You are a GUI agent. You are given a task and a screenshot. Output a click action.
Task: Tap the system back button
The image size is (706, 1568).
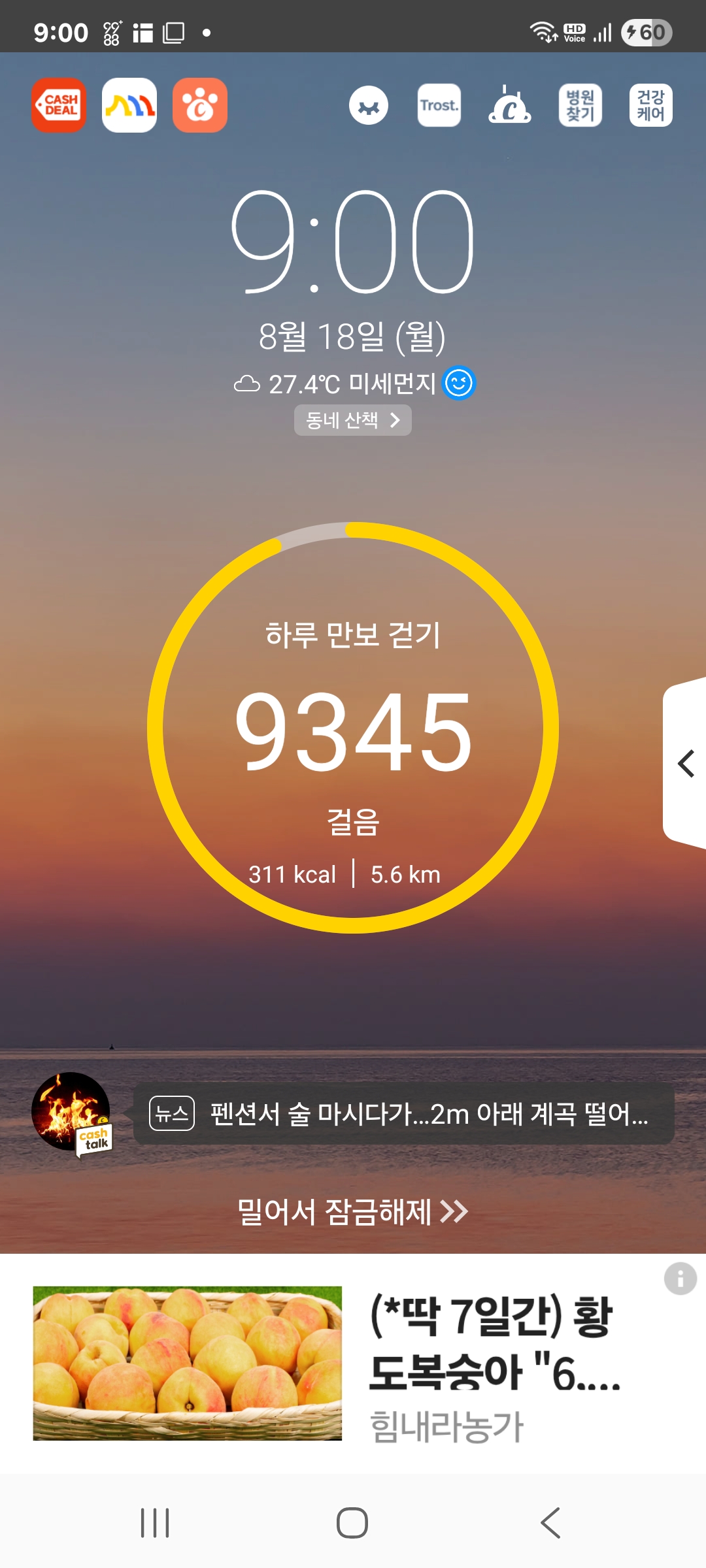(550, 1523)
